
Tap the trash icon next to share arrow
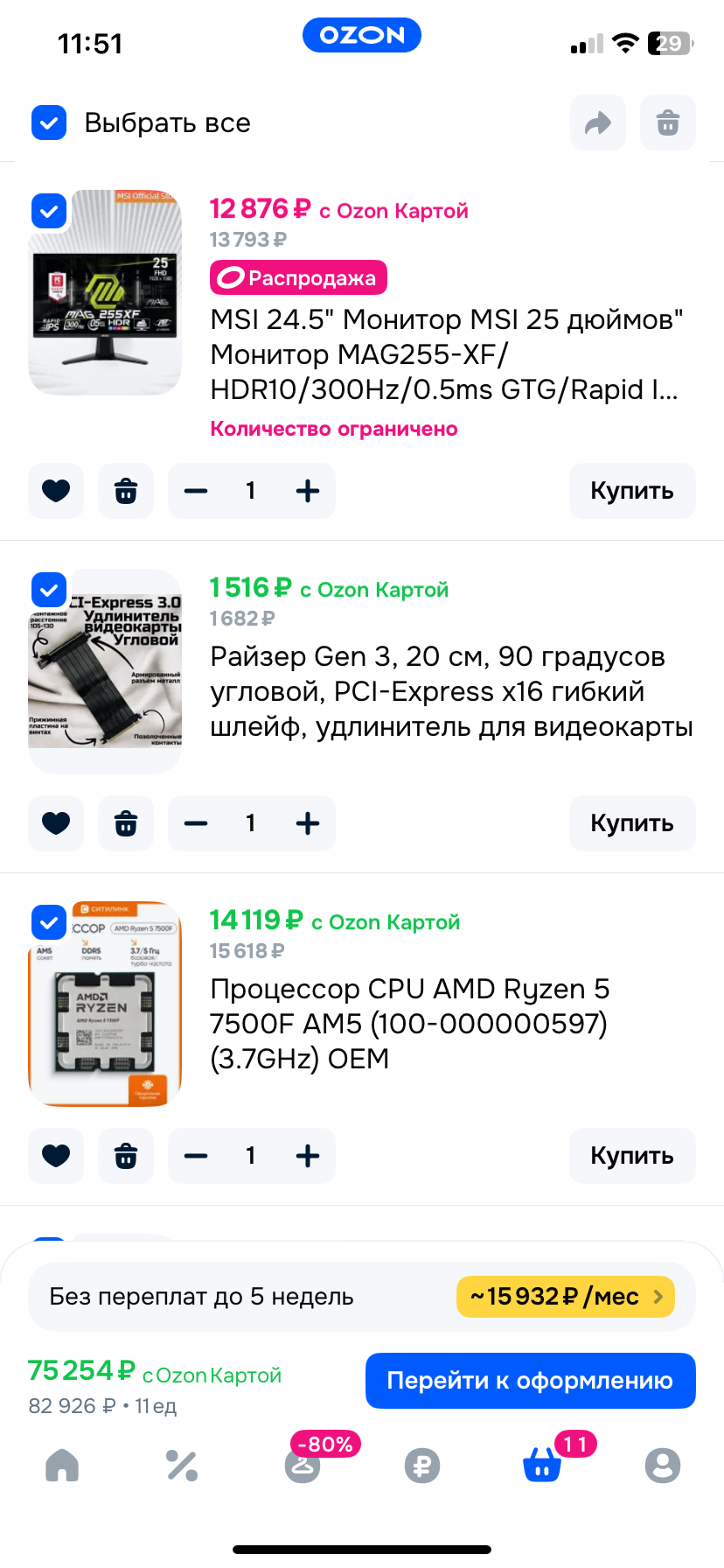click(x=668, y=122)
